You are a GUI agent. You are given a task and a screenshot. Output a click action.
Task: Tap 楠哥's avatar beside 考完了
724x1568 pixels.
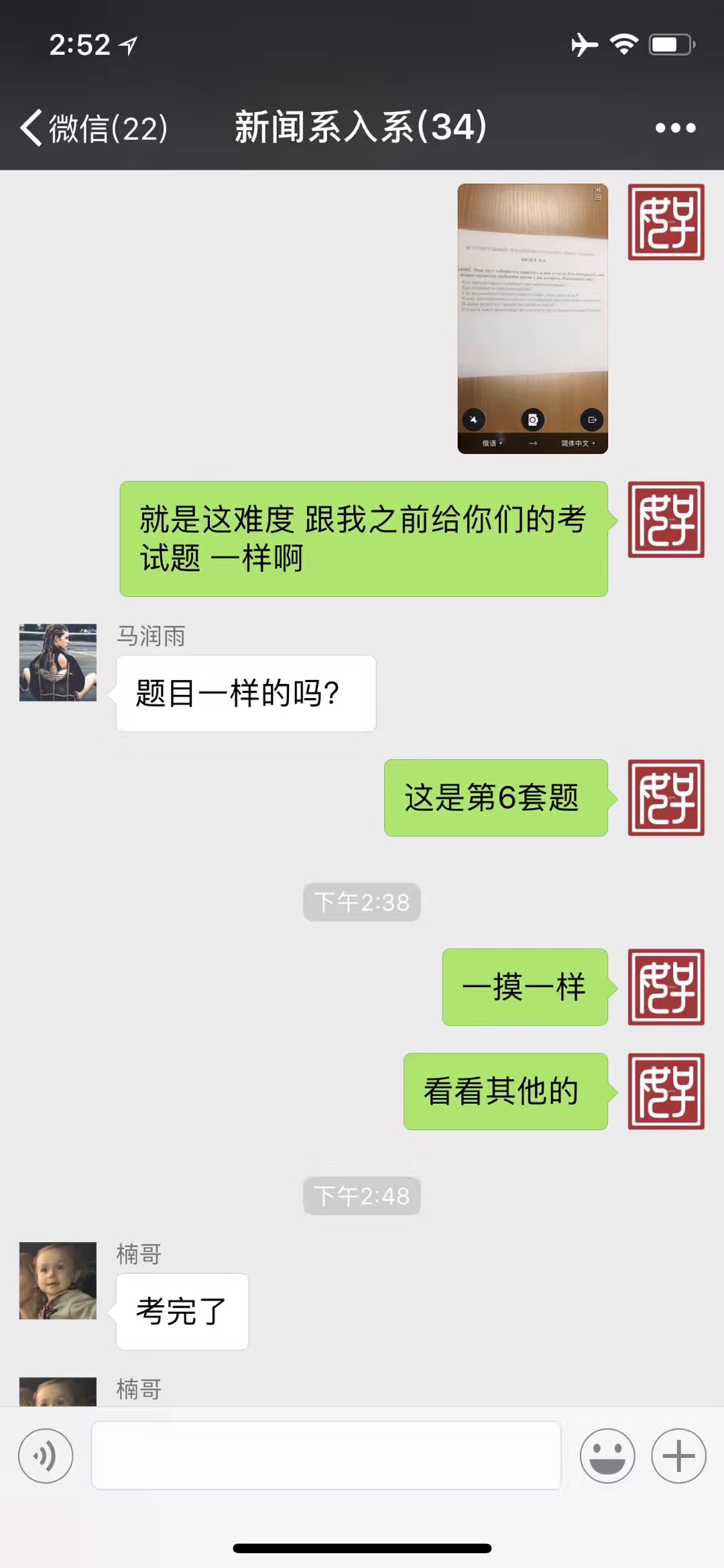point(58,1280)
